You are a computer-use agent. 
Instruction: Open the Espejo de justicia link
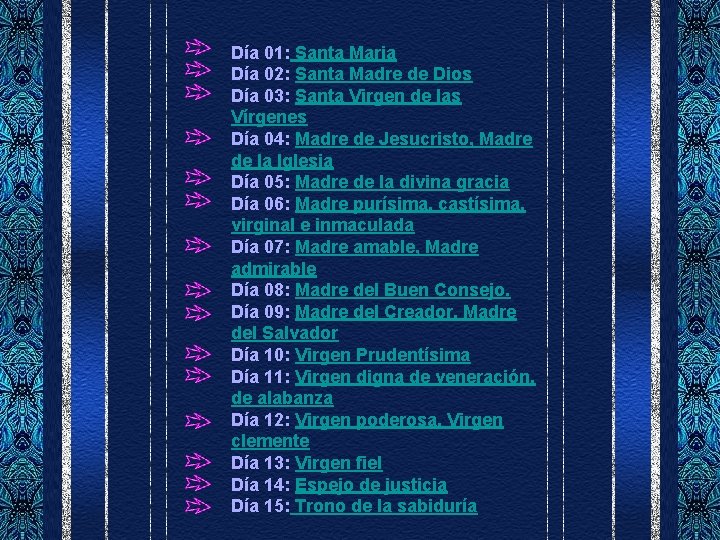click(x=371, y=485)
